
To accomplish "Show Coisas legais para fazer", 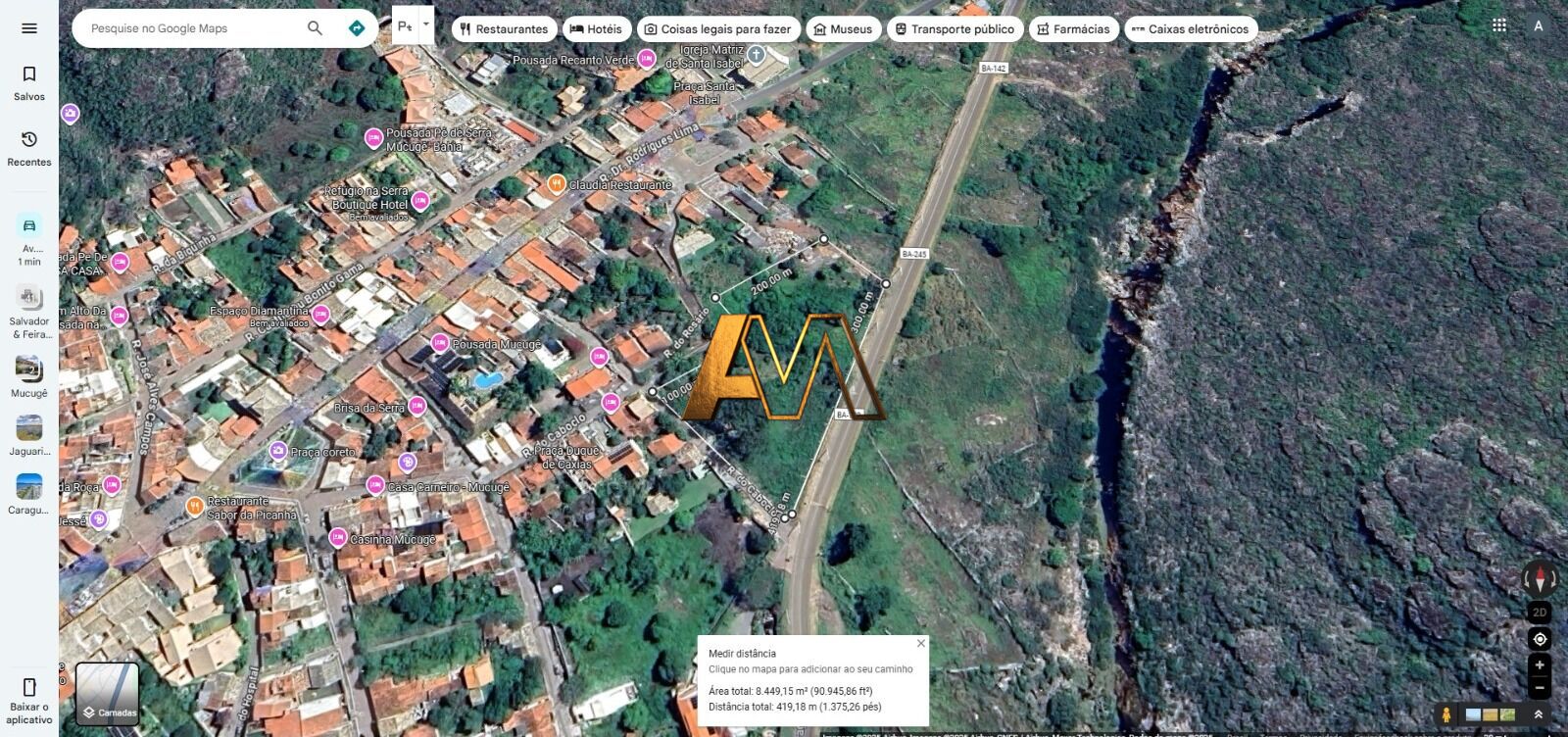I will (718, 29).
